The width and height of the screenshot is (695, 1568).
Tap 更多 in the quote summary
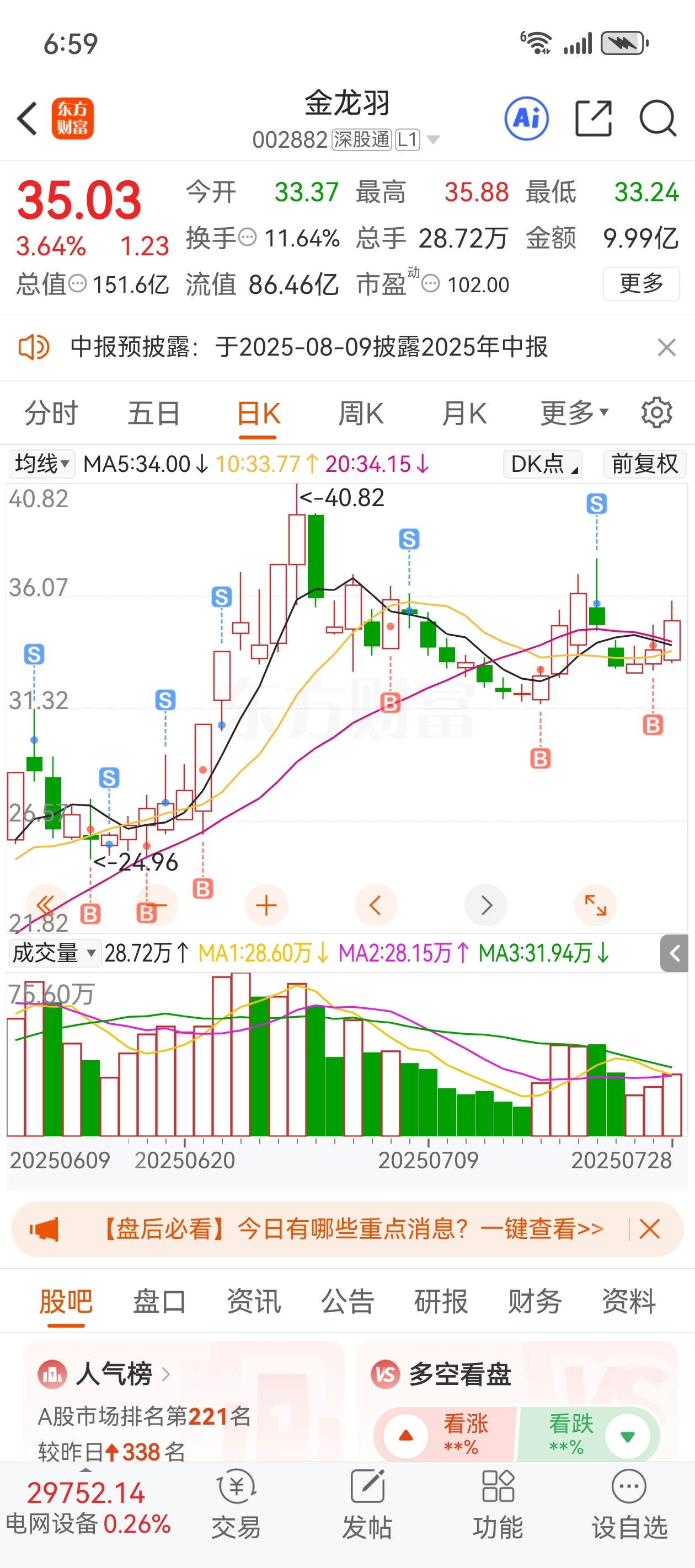[641, 283]
